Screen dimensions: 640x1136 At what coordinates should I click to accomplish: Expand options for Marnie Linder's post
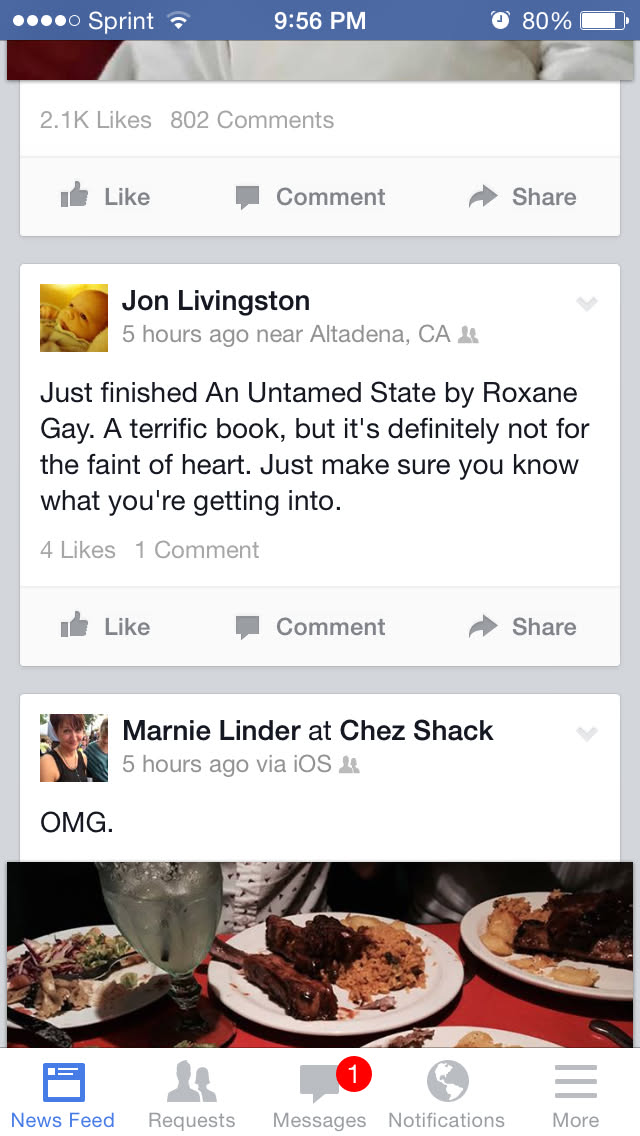(587, 734)
